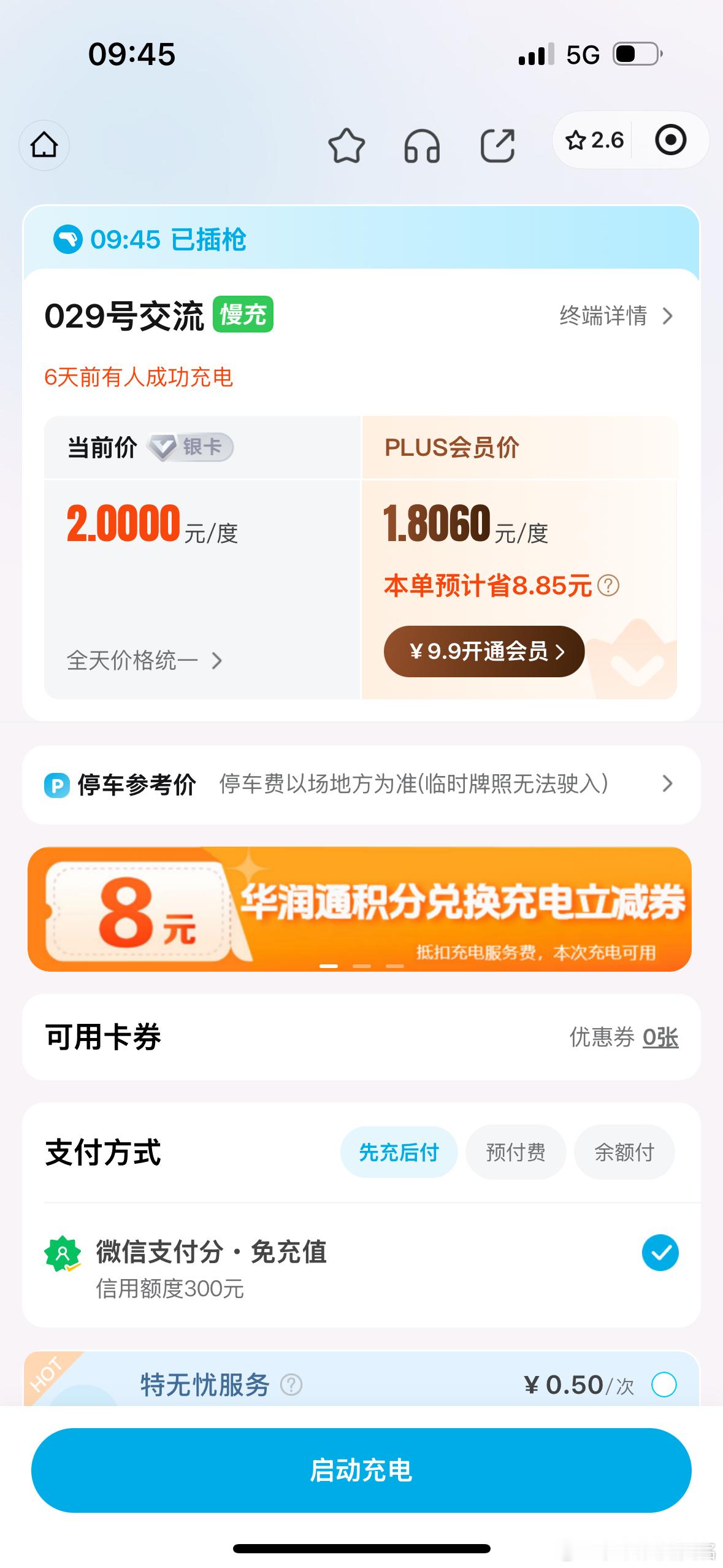The height and width of the screenshot is (1568, 723).
Task: Switch payment to 余额付 option
Action: (624, 1152)
